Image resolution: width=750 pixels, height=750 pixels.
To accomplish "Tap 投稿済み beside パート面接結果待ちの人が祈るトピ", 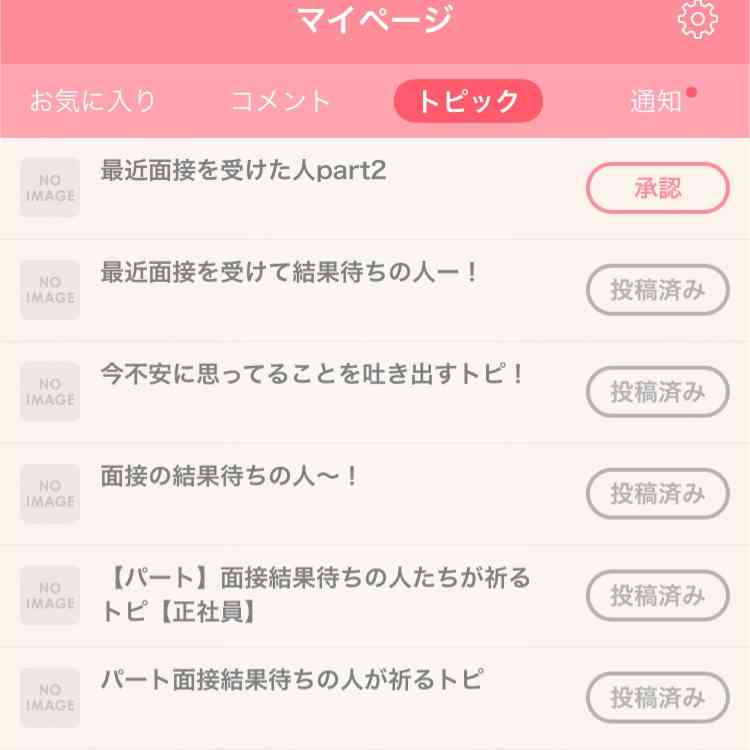I will pos(657,698).
